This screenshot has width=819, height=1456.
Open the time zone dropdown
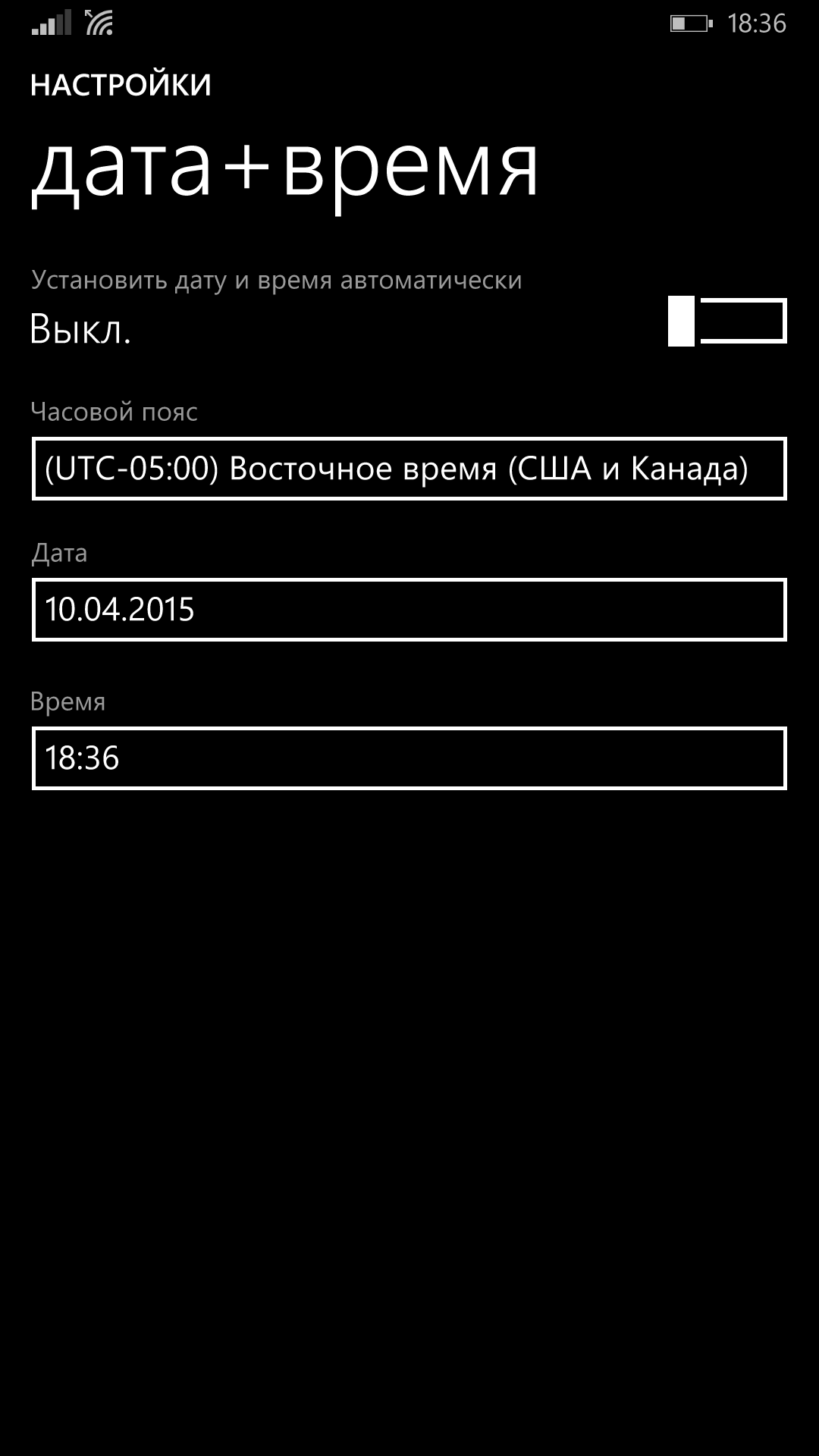coord(409,469)
